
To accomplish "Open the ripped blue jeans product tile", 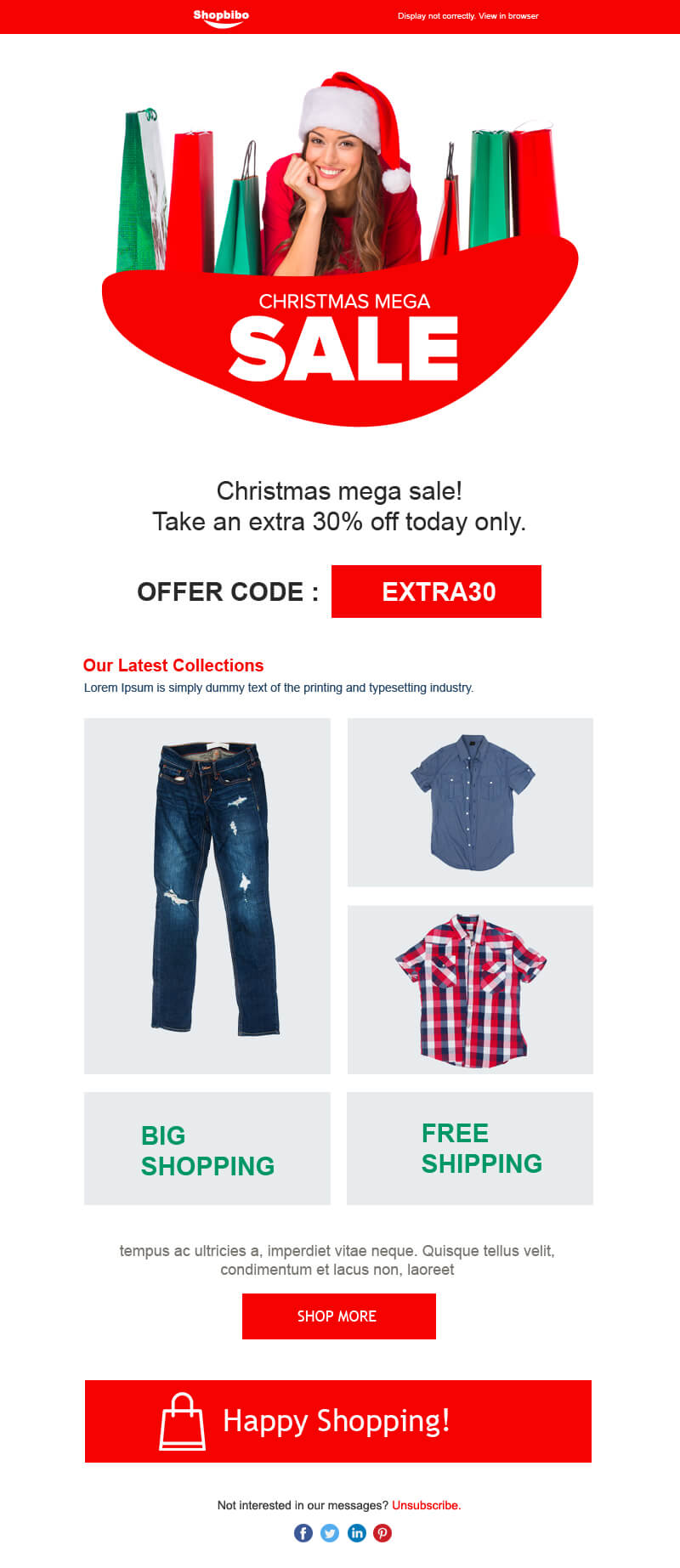I will pyautogui.click(x=207, y=896).
